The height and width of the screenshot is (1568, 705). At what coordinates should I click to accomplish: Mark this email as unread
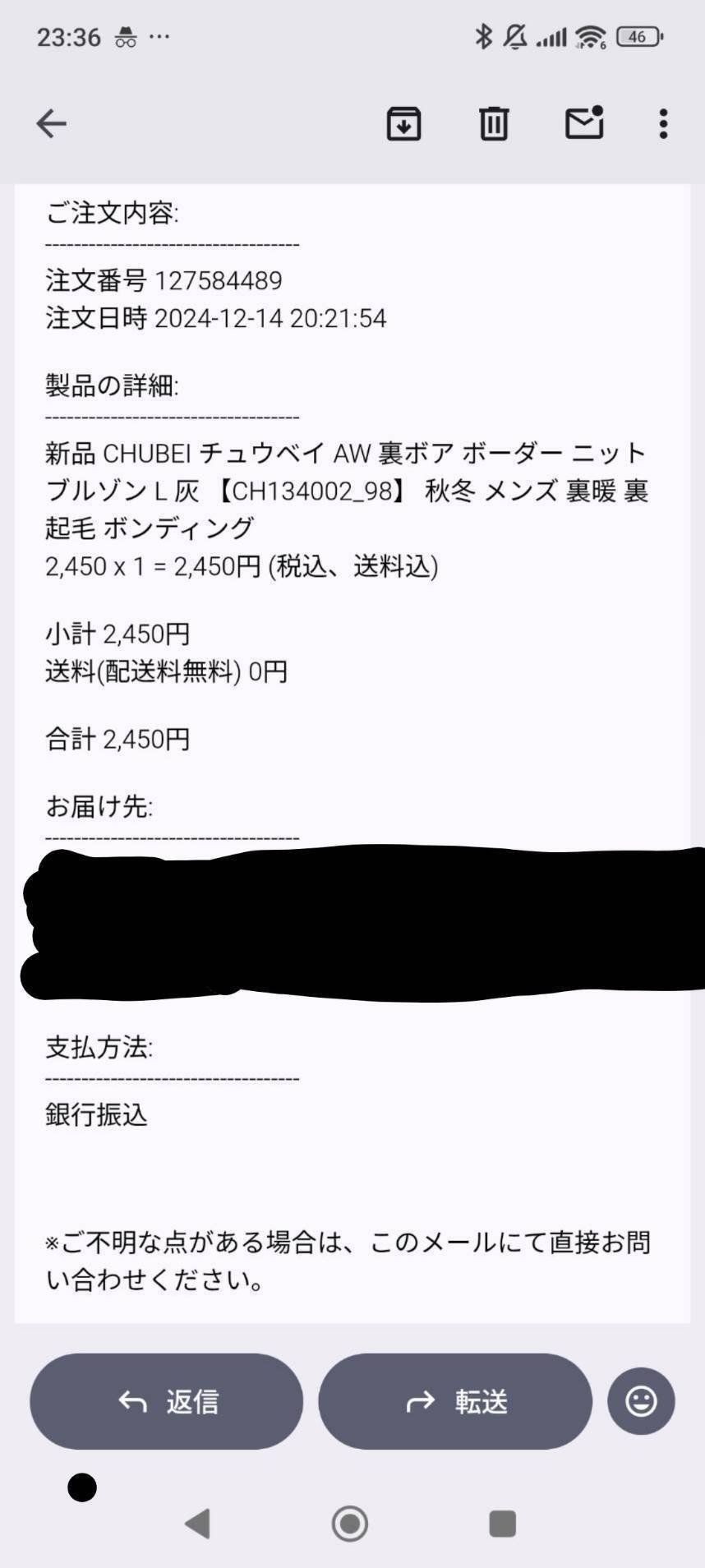point(584,123)
